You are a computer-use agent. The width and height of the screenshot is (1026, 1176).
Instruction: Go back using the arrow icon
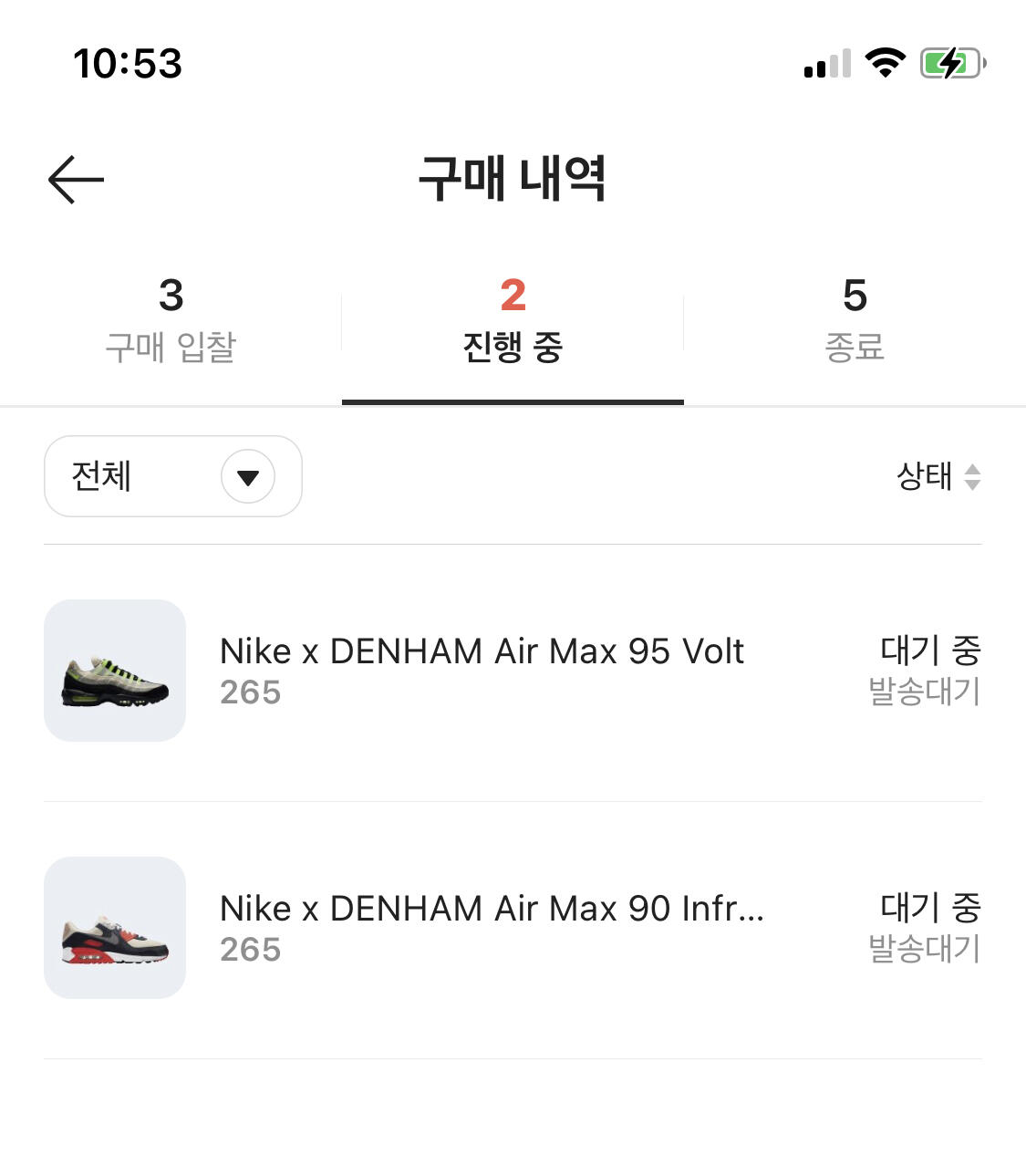77,180
